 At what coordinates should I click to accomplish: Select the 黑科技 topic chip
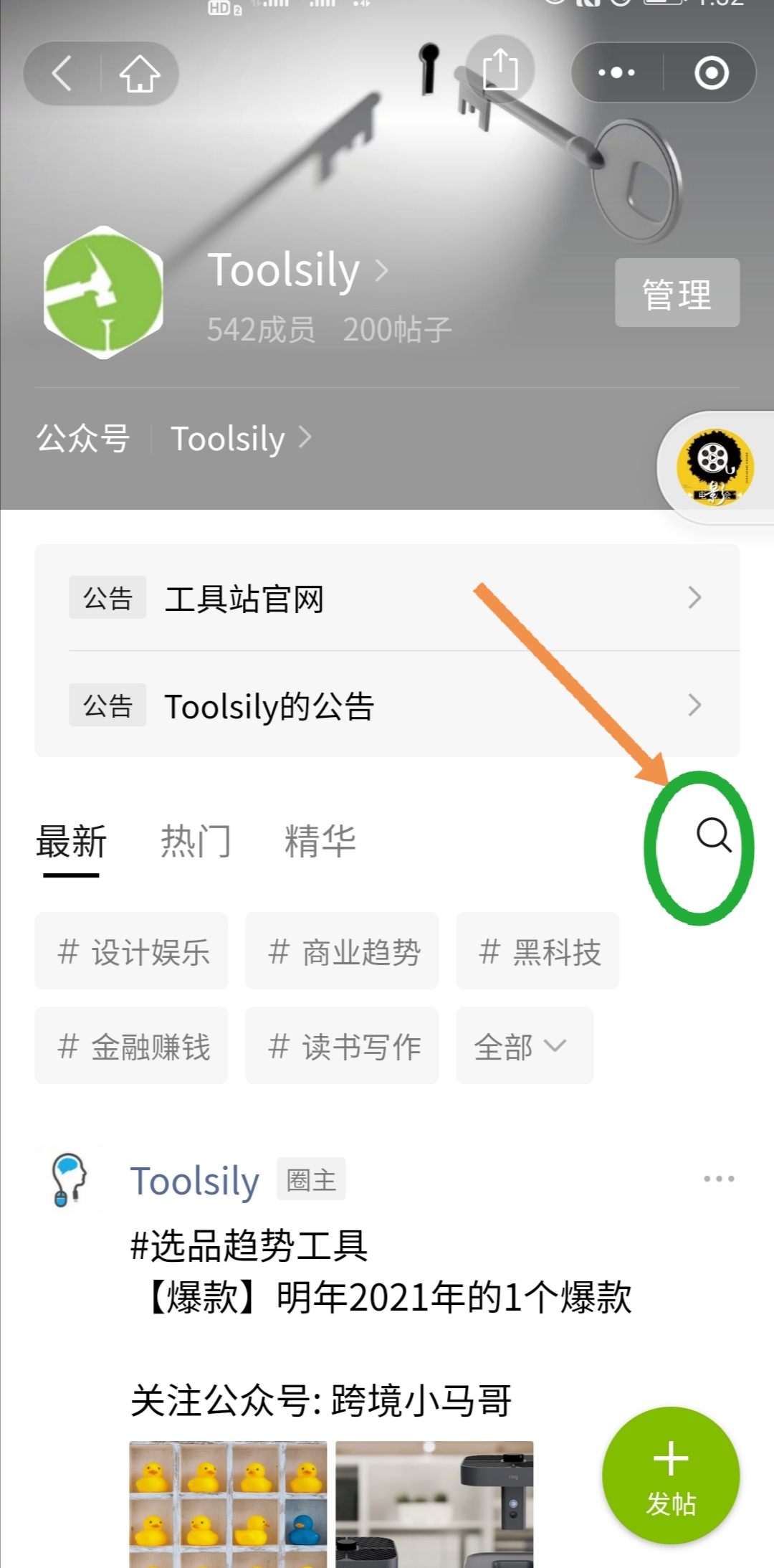(x=537, y=951)
